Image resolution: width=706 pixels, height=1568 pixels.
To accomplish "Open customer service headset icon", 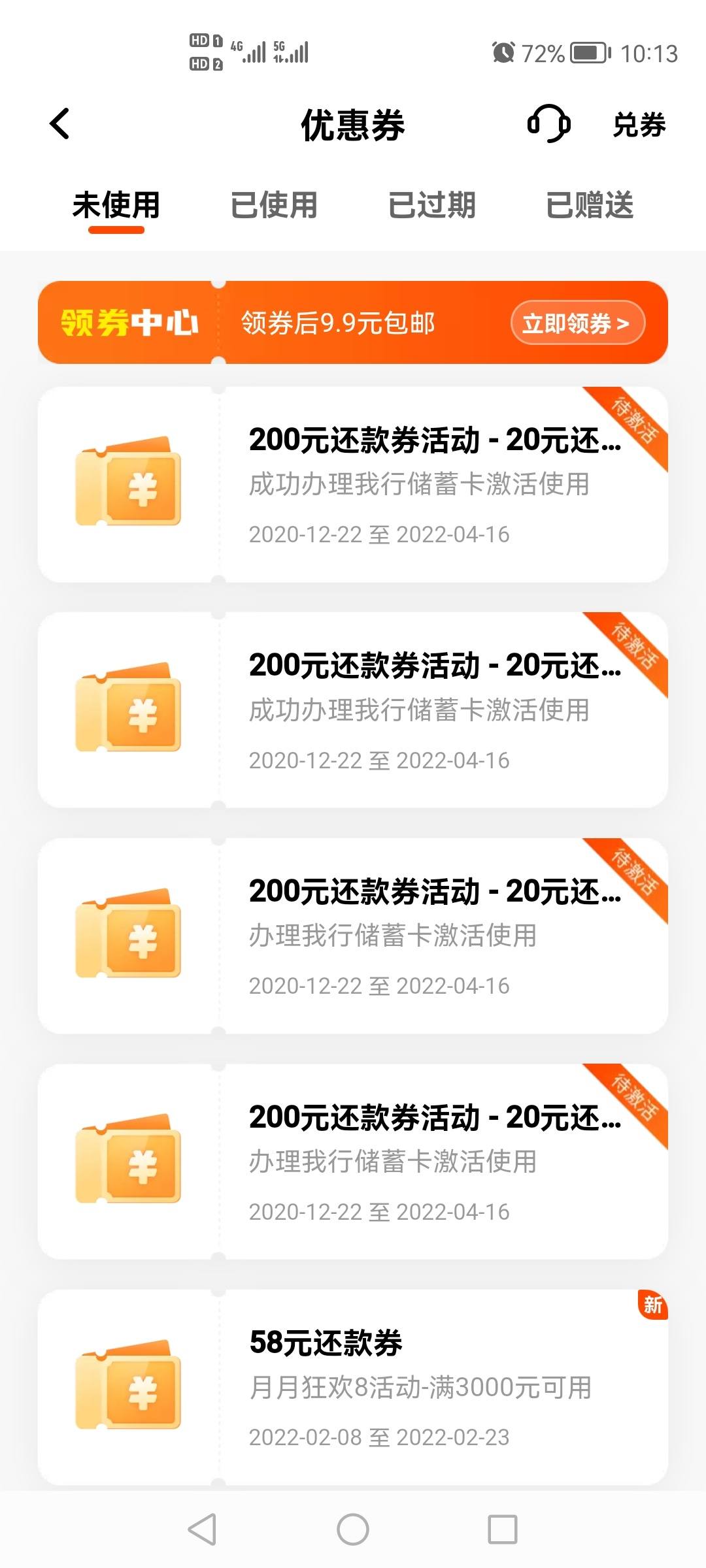I will [x=548, y=123].
